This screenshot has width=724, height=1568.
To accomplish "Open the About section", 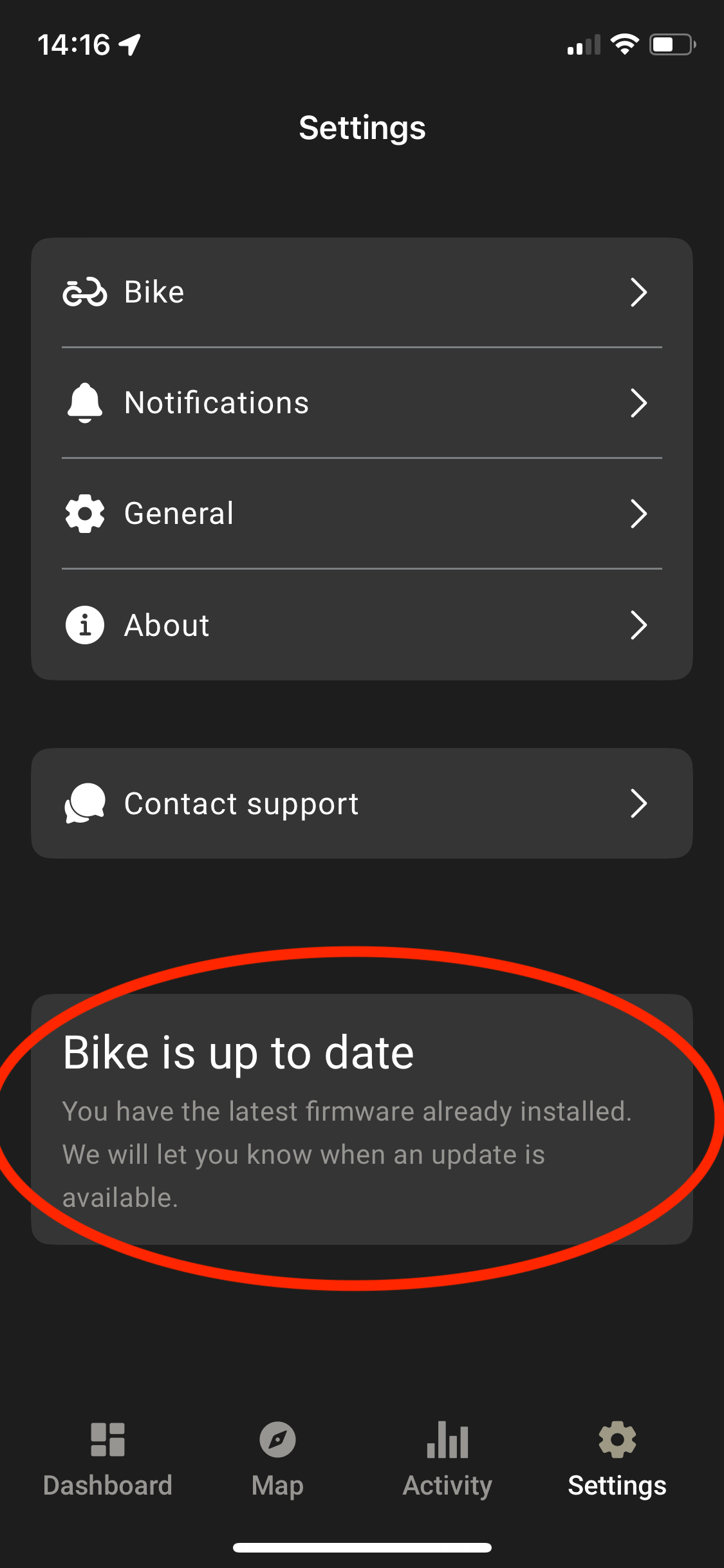I will [x=362, y=625].
